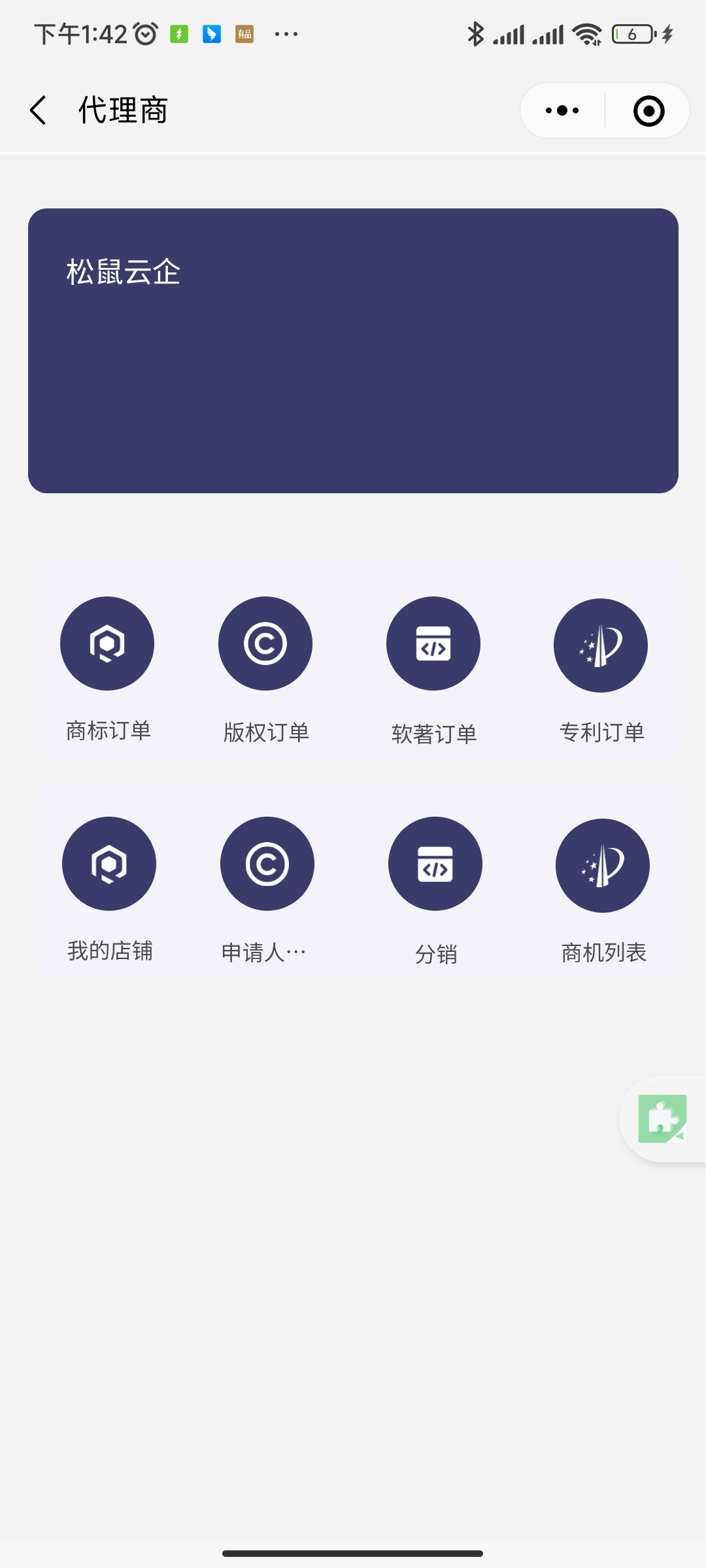706x1568 pixels.
Task: Open the 申请人… entry
Action: pos(267,864)
